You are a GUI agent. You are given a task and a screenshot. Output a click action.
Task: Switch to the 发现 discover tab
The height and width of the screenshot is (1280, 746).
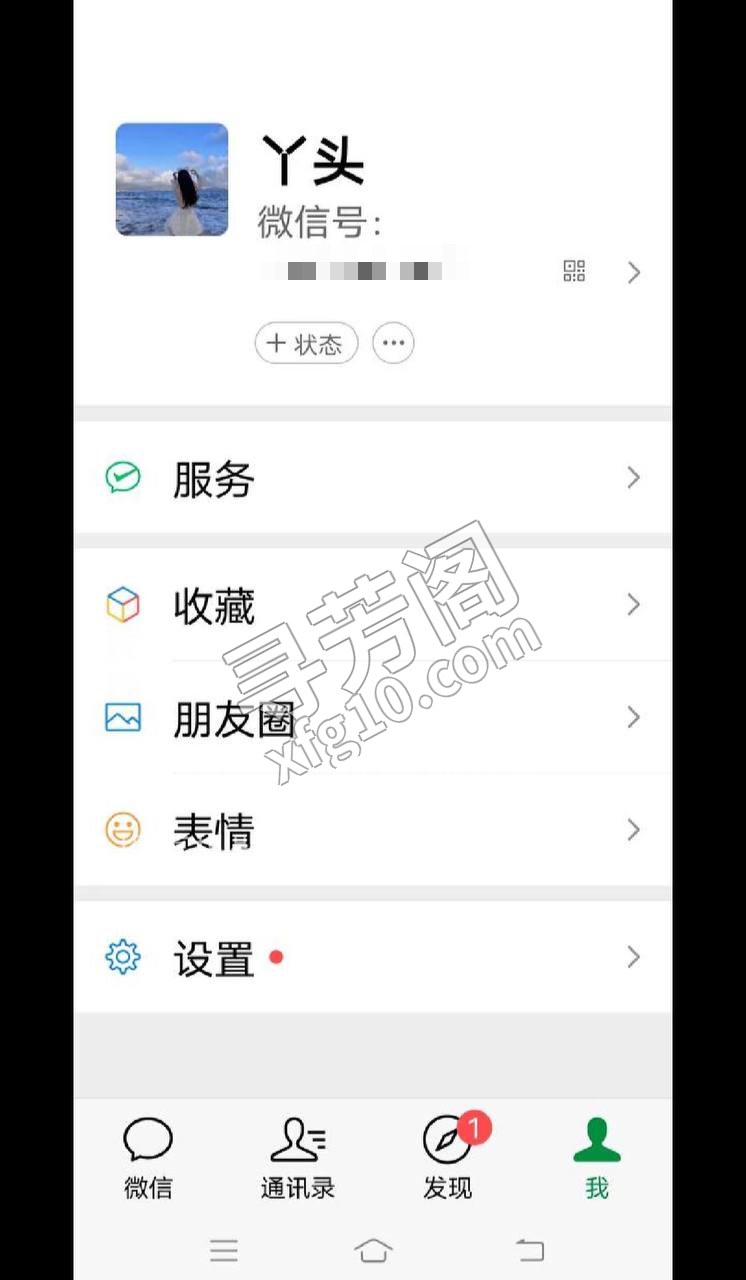pyautogui.click(x=447, y=1158)
